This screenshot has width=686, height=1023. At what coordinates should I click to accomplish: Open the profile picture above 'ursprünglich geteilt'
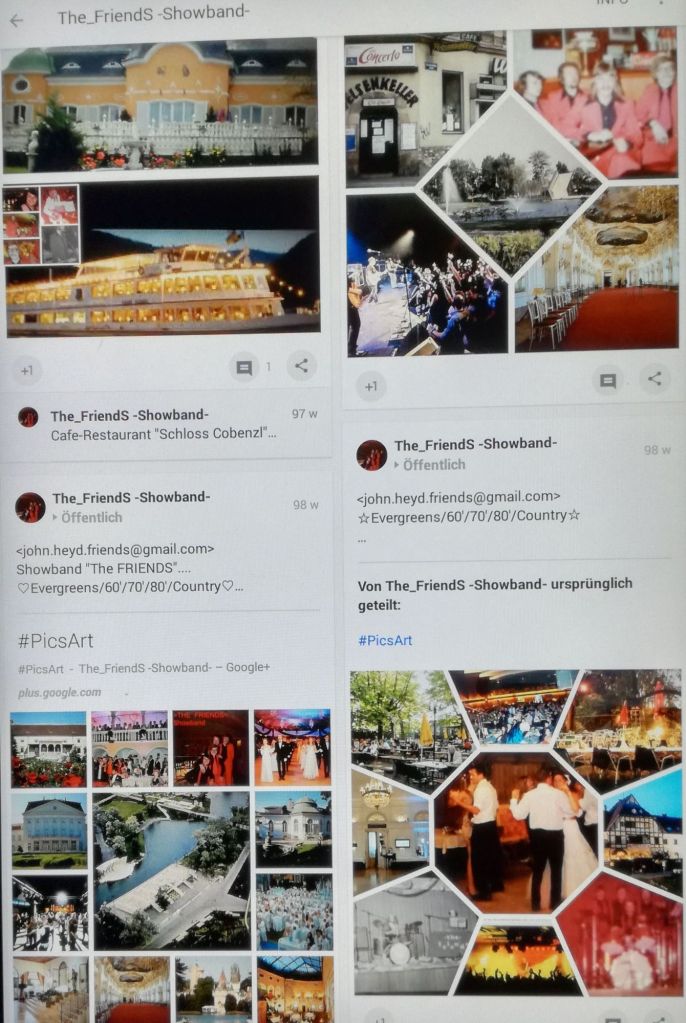pyautogui.click(x=372, y=455)
